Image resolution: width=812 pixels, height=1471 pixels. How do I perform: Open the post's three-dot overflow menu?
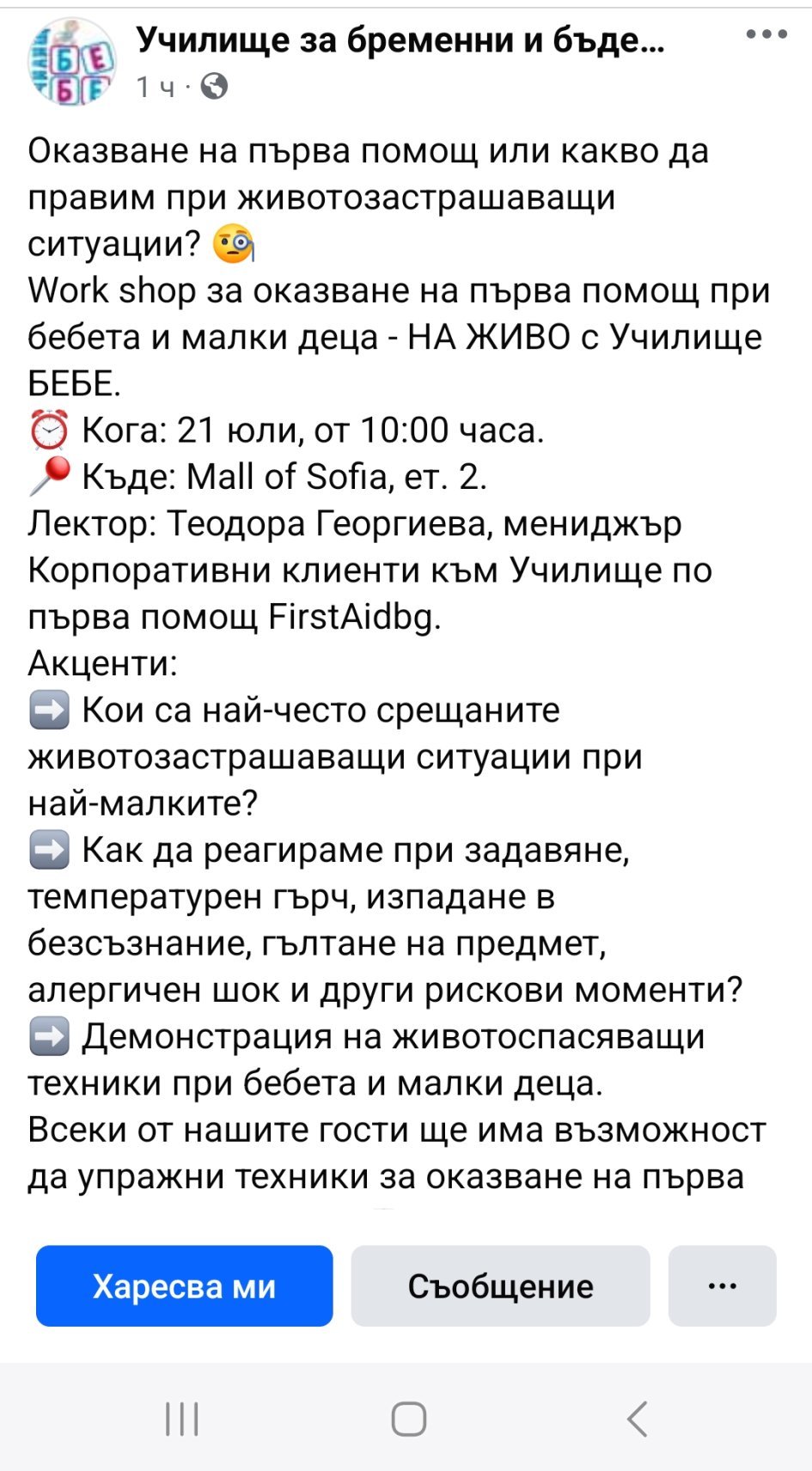pyautogui.click(x=766, y=35)
